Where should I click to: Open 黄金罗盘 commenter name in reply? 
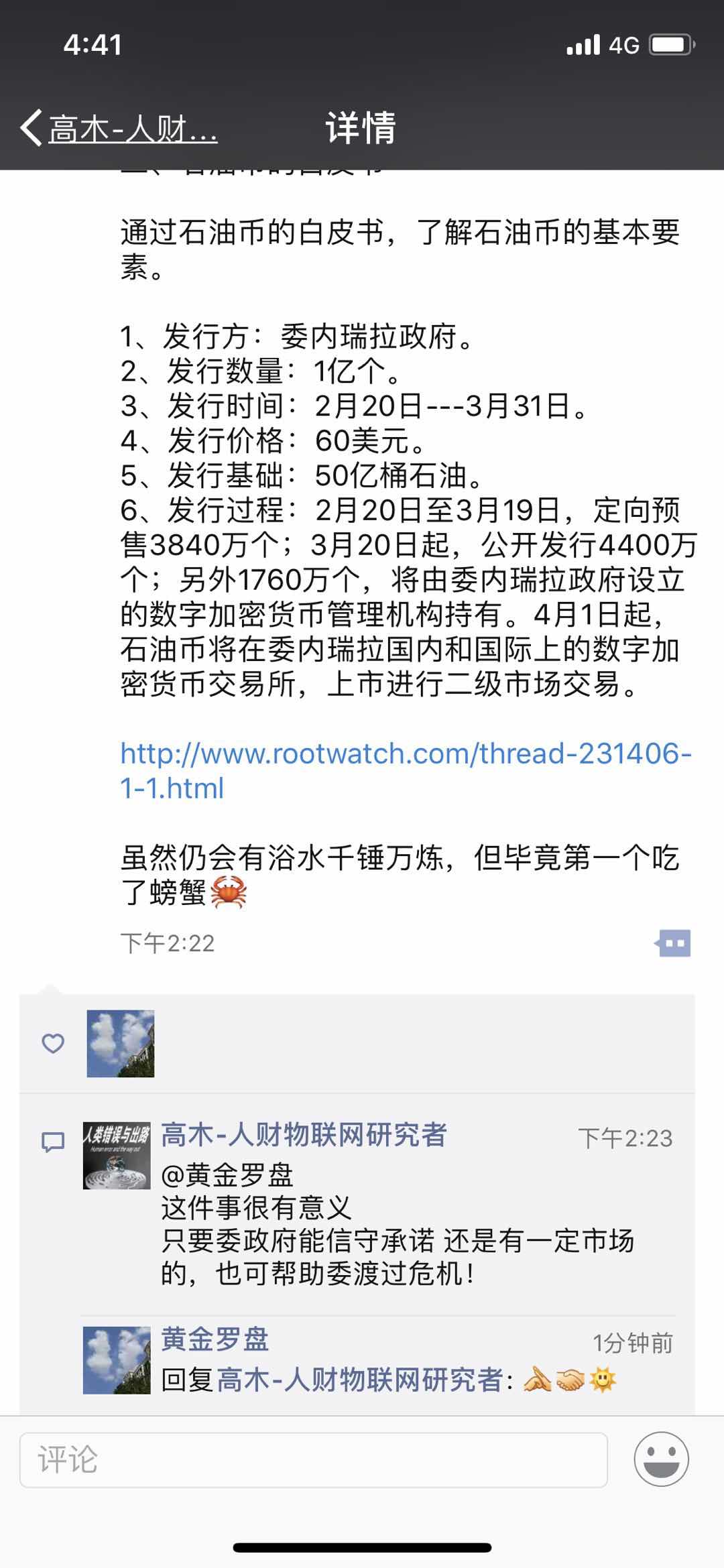point(215,1339)
